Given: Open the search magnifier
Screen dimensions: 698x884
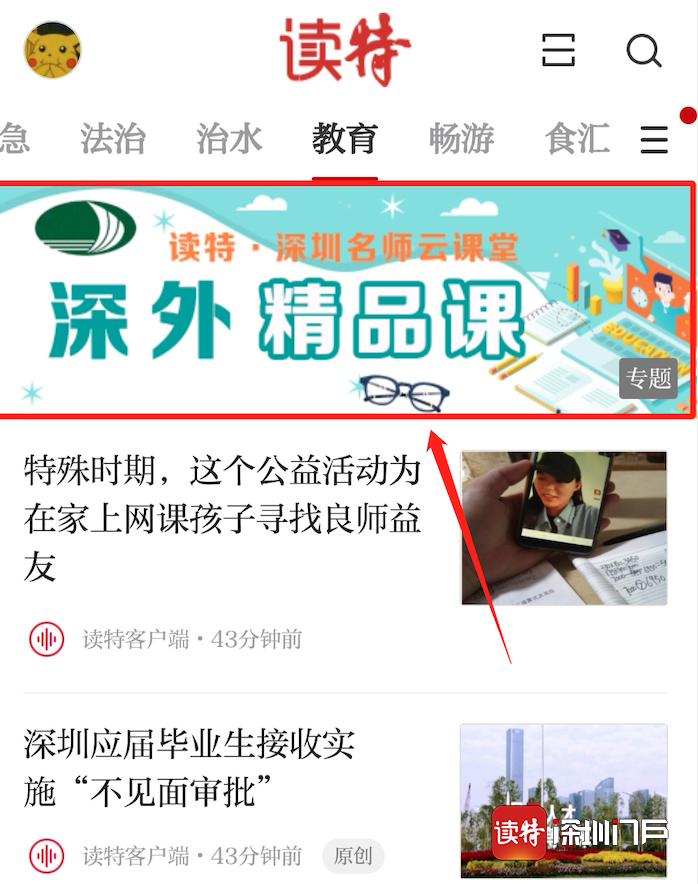Looking at the screenshot, I should 644,50.
